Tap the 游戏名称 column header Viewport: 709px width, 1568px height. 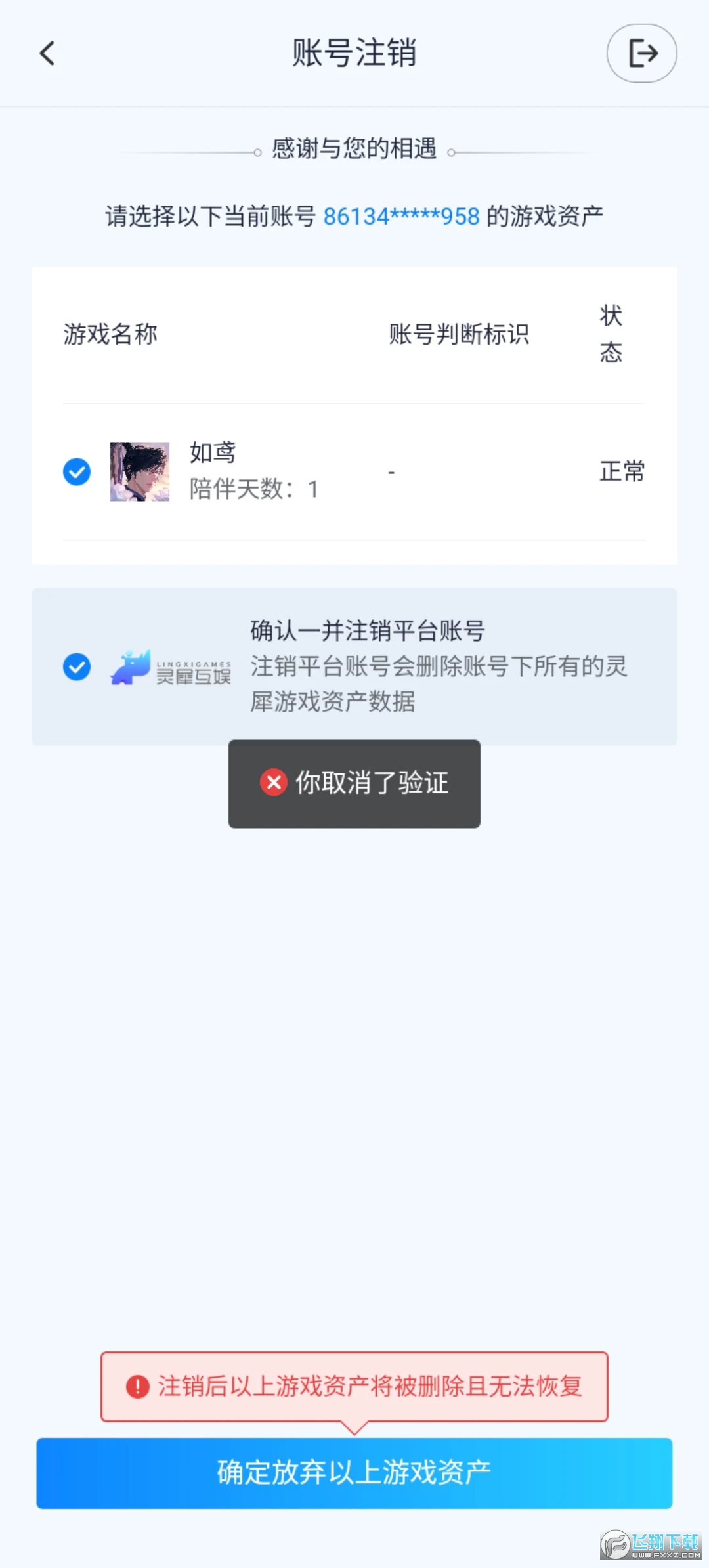[110, 334]
